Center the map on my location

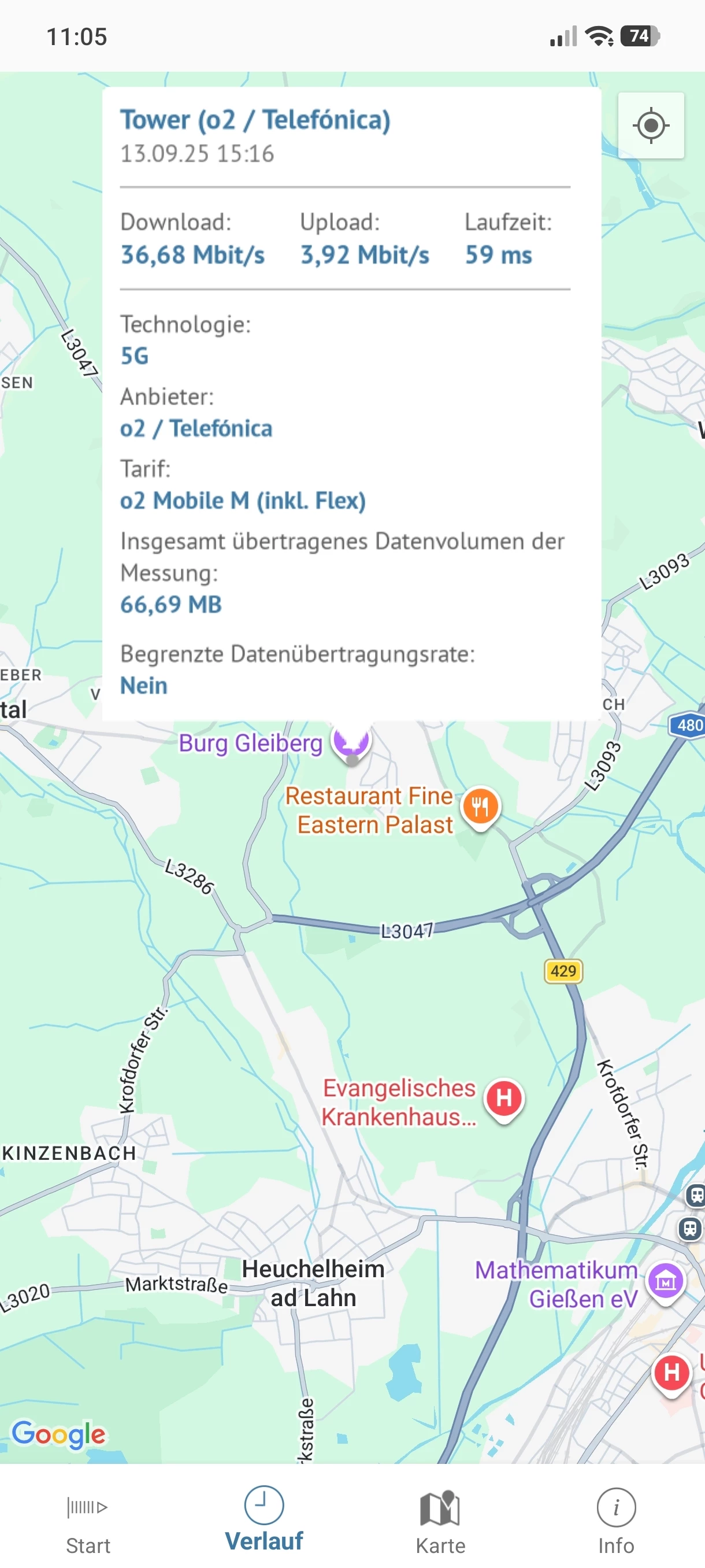650,126
